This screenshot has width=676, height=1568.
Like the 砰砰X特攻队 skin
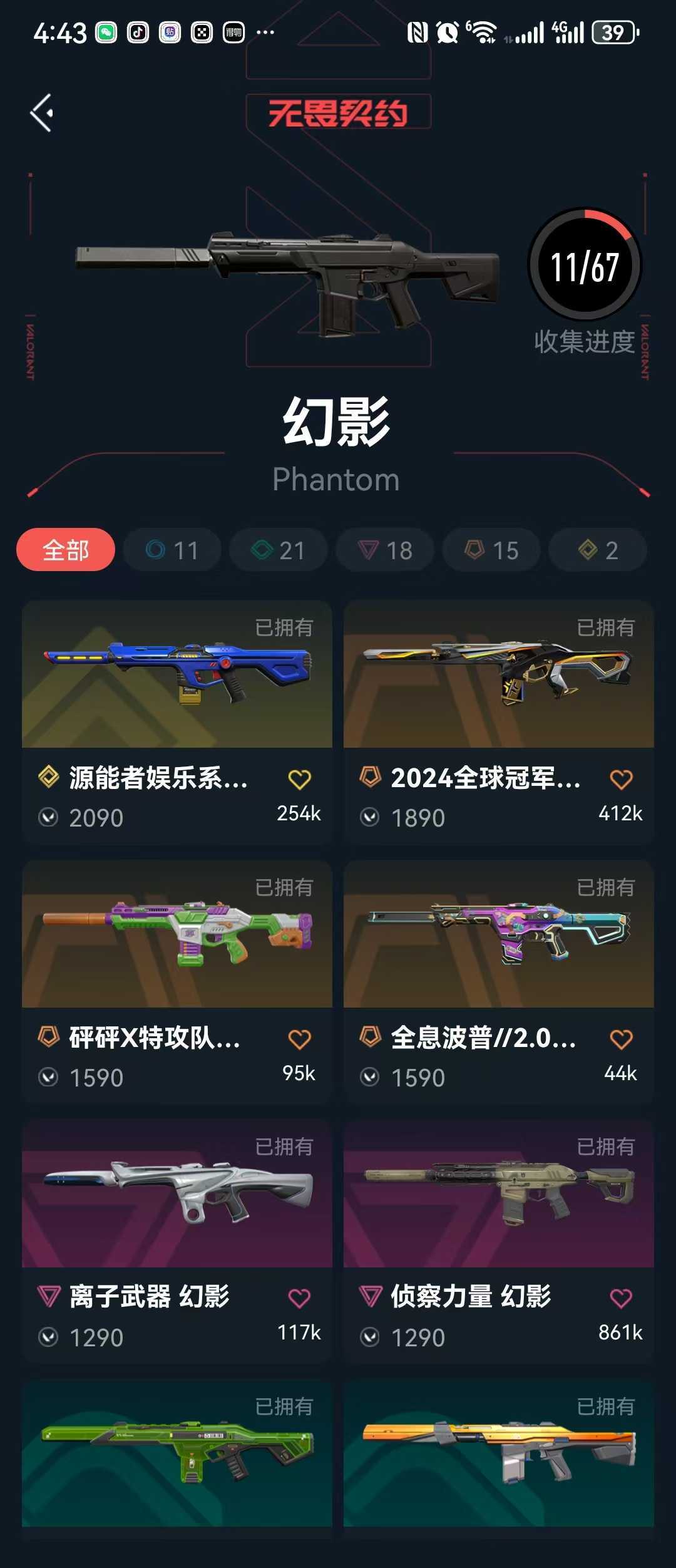(299, 1039)
